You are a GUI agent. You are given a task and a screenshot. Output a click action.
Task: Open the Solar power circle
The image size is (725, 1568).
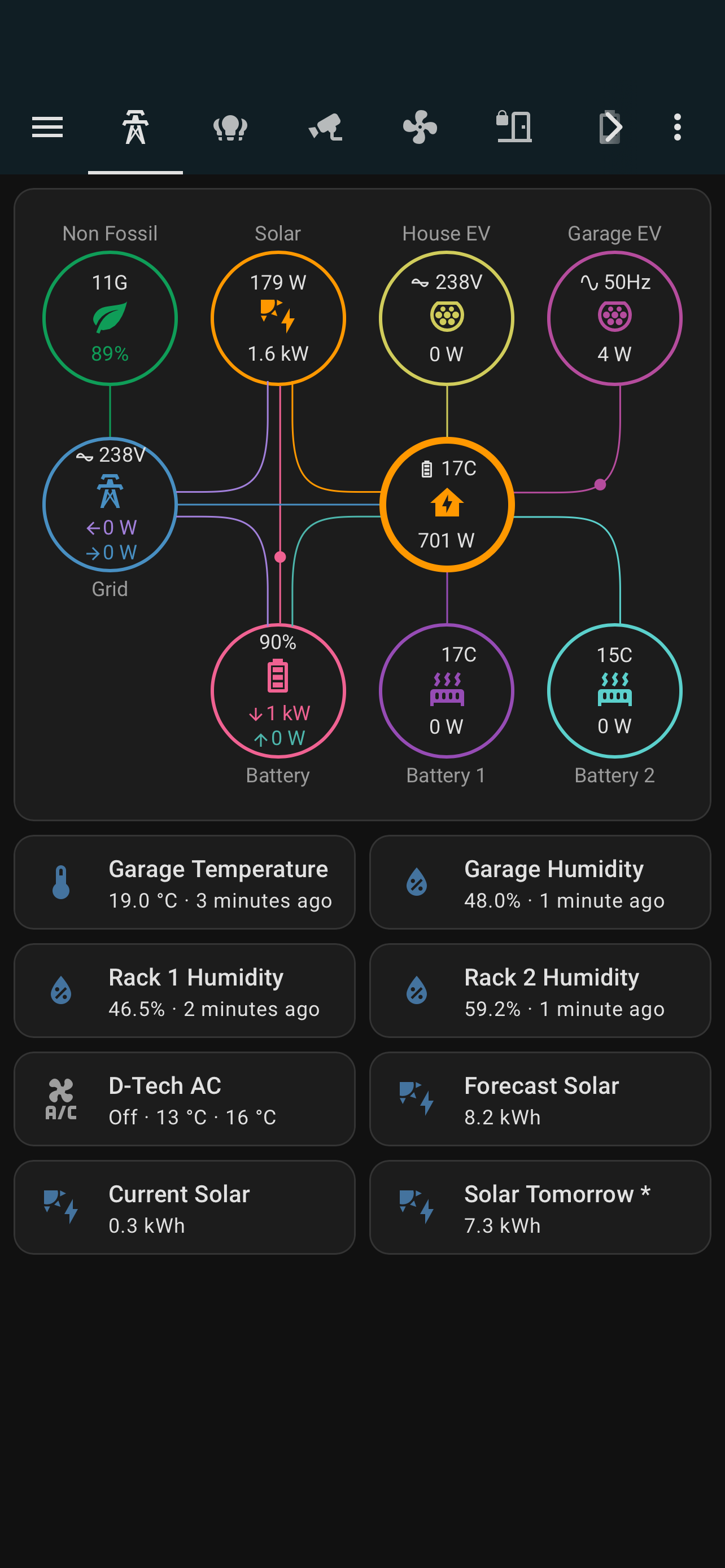point(278,318)
